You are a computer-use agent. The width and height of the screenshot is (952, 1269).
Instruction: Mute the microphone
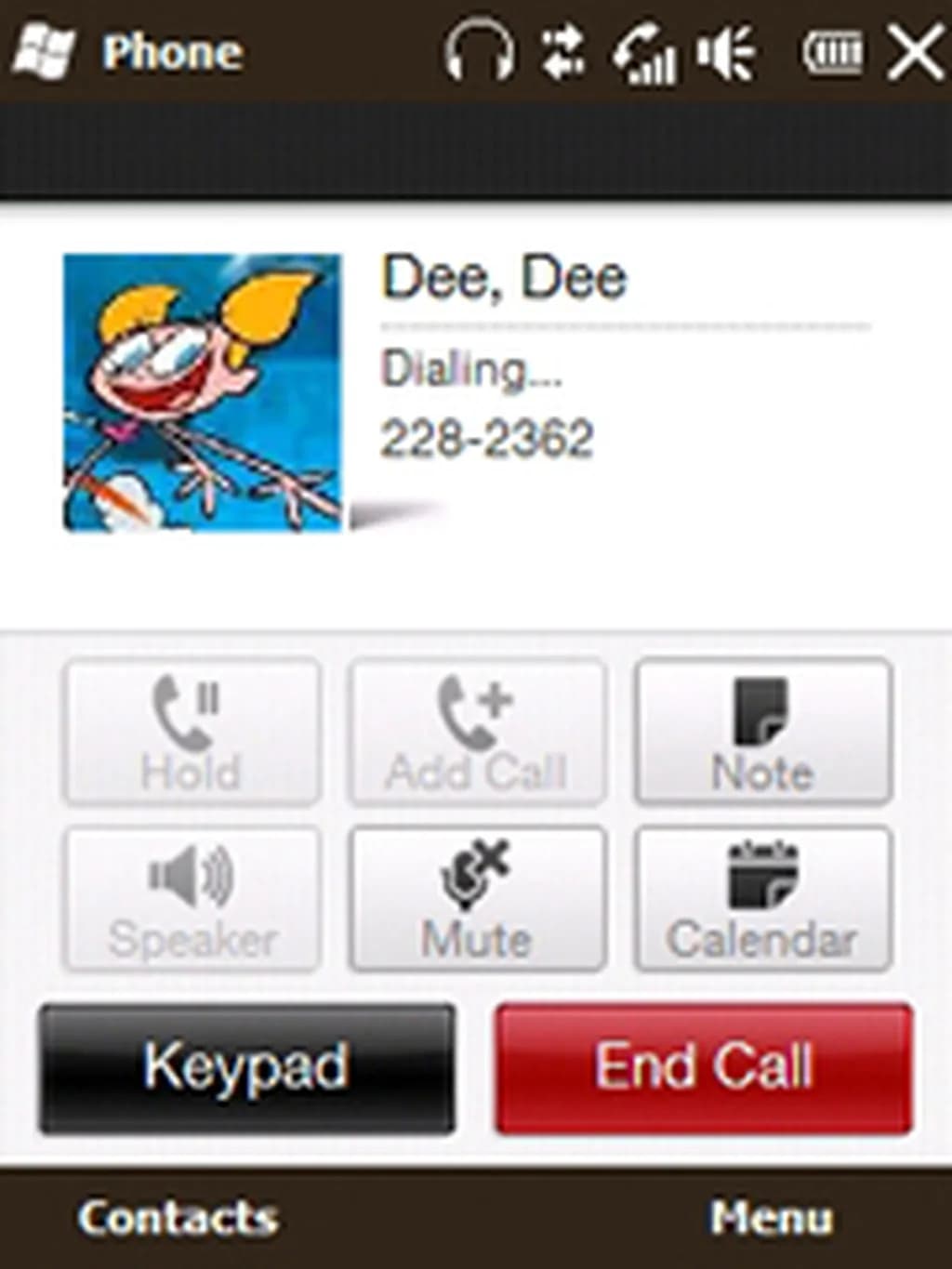pos(477,899)
